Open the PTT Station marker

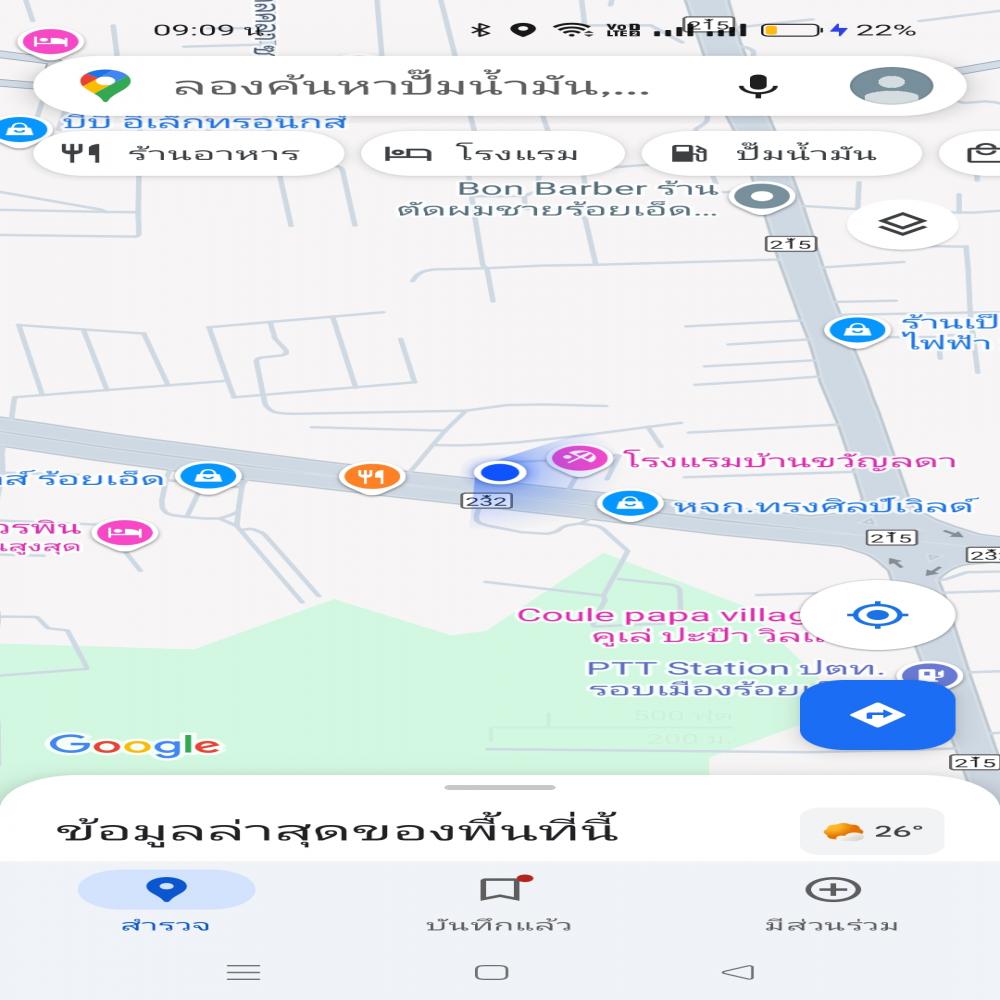[x=930, y=676]
